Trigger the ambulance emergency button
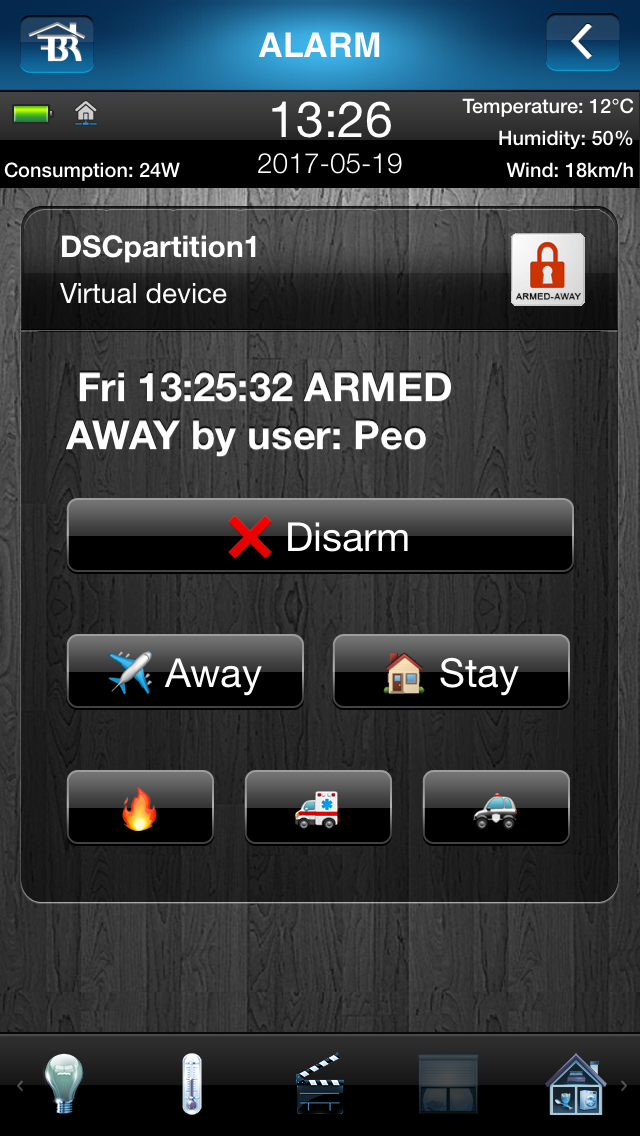Viewport: 640px width, 1136px height. (x=318, y=808)
